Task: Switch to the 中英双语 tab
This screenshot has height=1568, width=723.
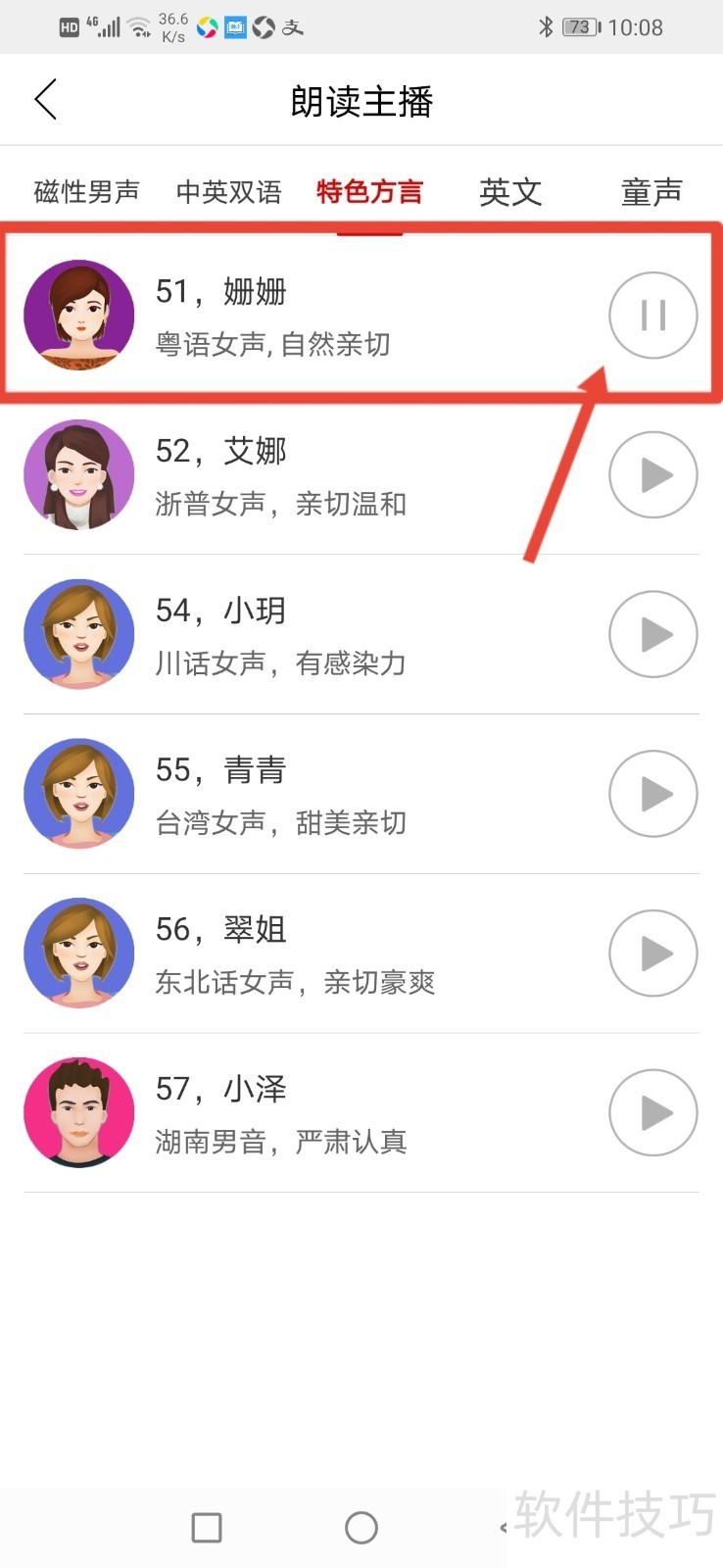Action: coord(228,192)
